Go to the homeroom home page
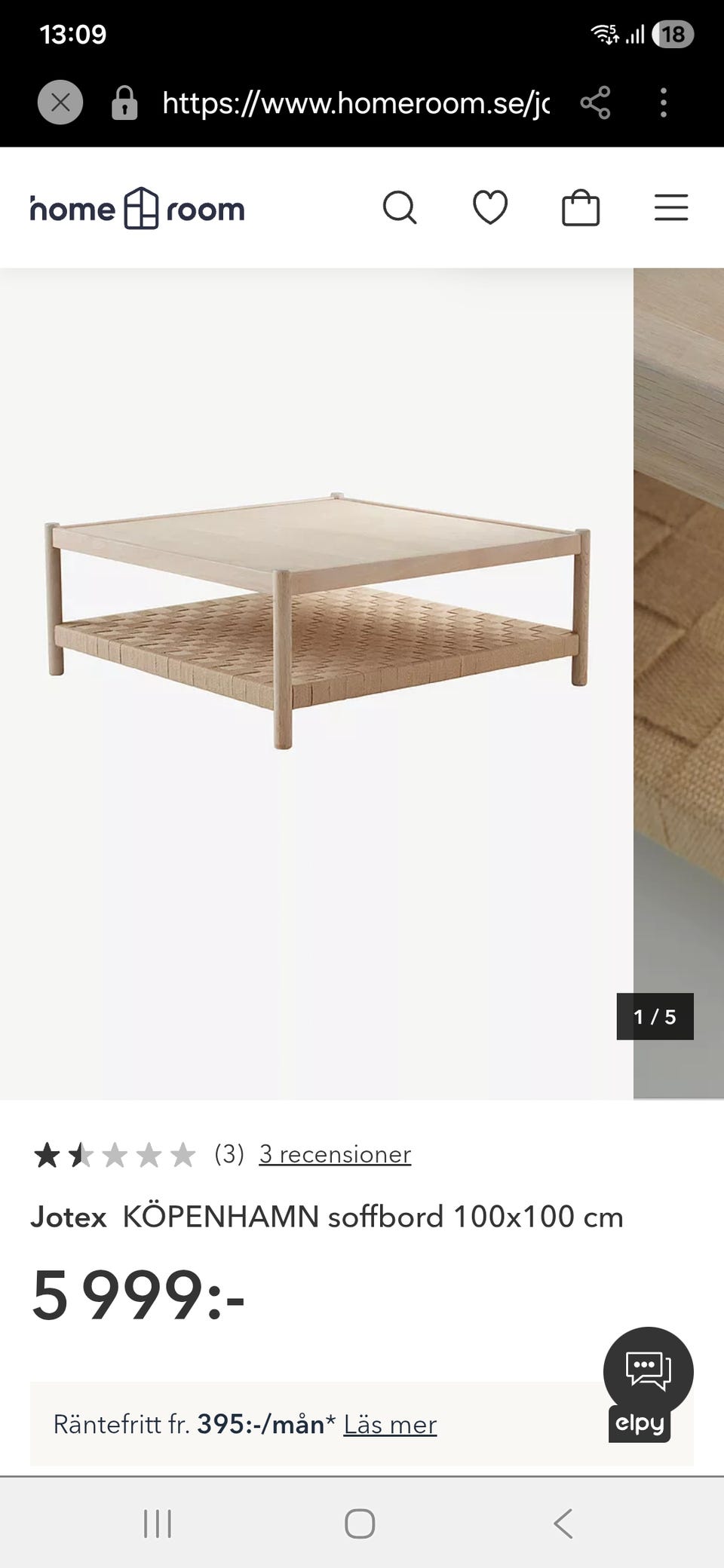Viewport: 724px width, 1568px height. (138, 208)
